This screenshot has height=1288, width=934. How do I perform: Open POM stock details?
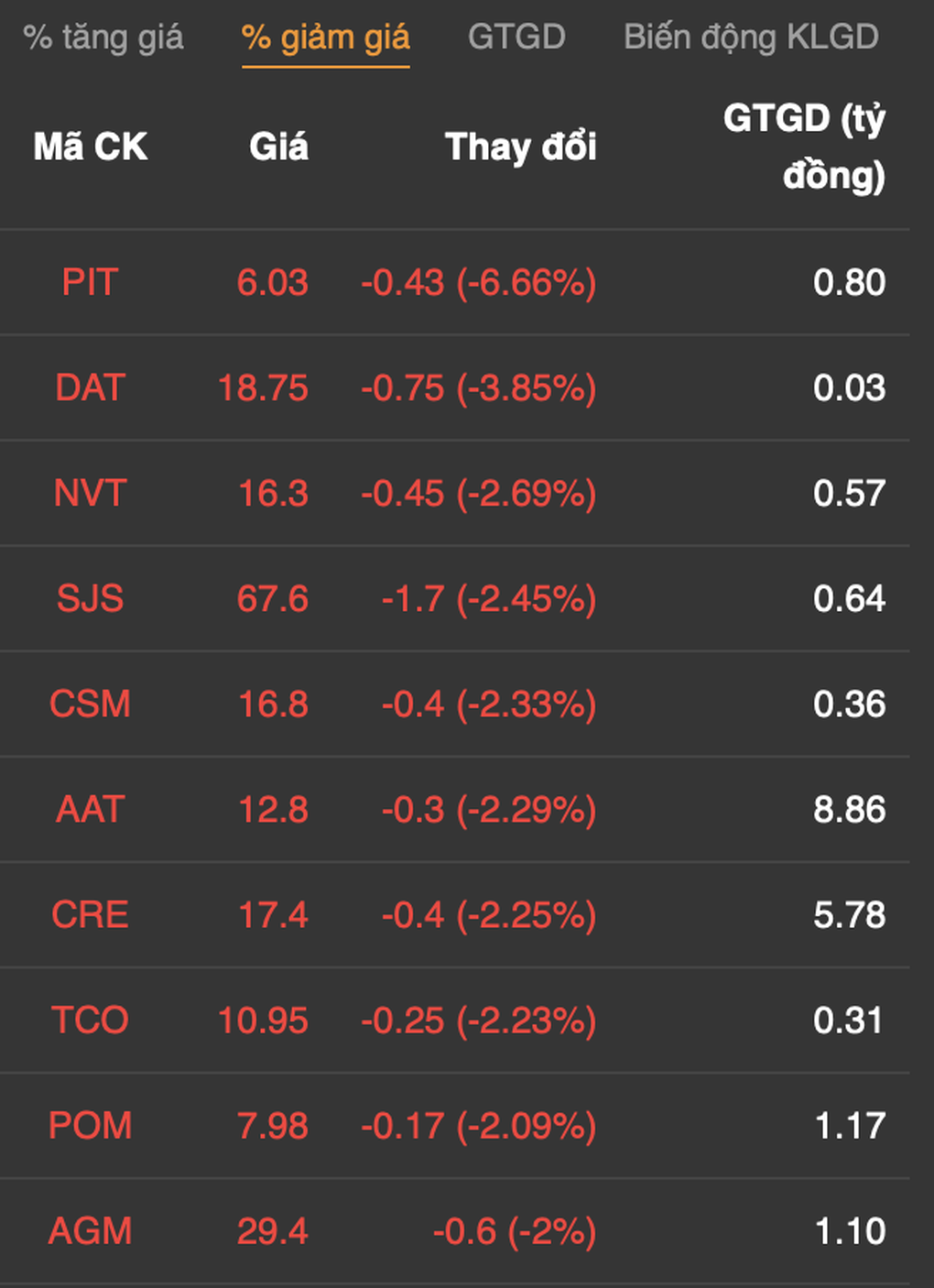pos(90,1125)
